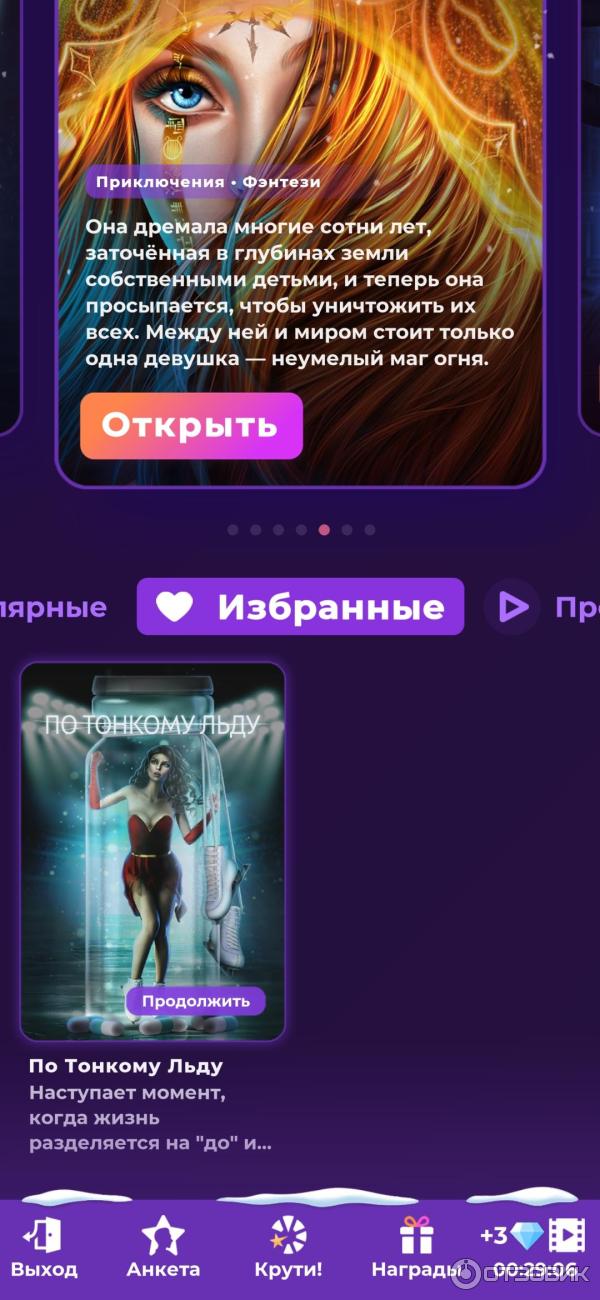
Task: Open the Награды gifts section
Action: pos(415,1248)
